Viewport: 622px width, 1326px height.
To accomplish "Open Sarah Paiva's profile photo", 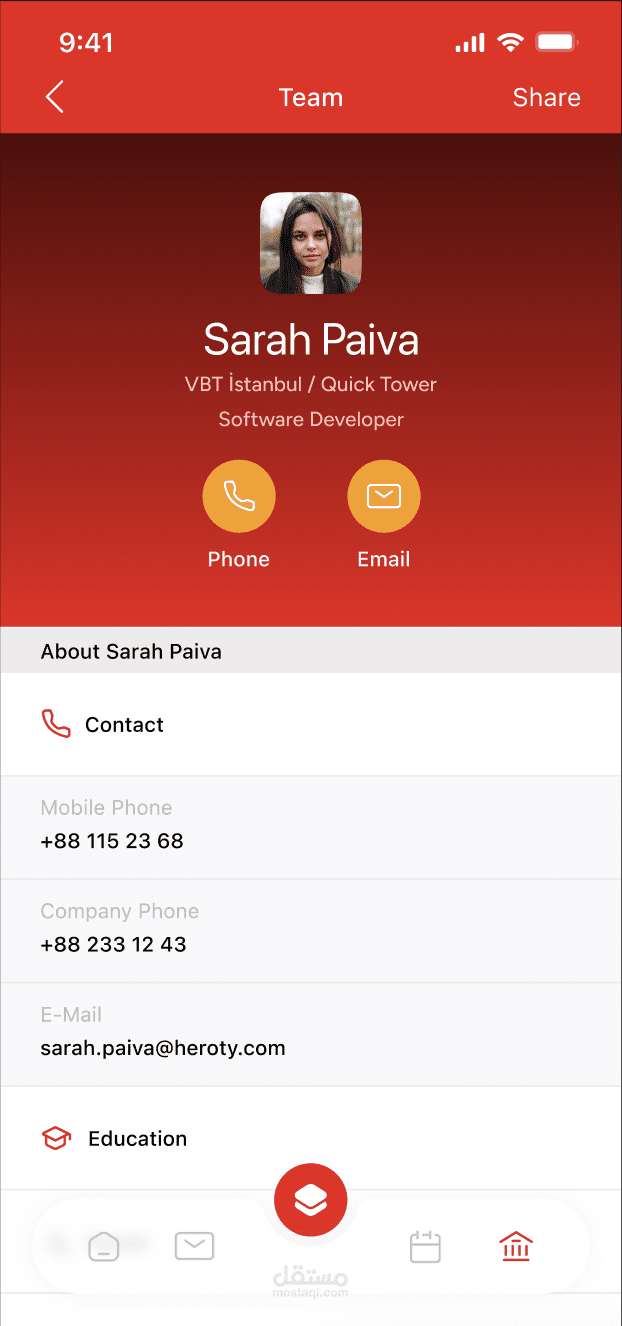I will tap(311, 243).
